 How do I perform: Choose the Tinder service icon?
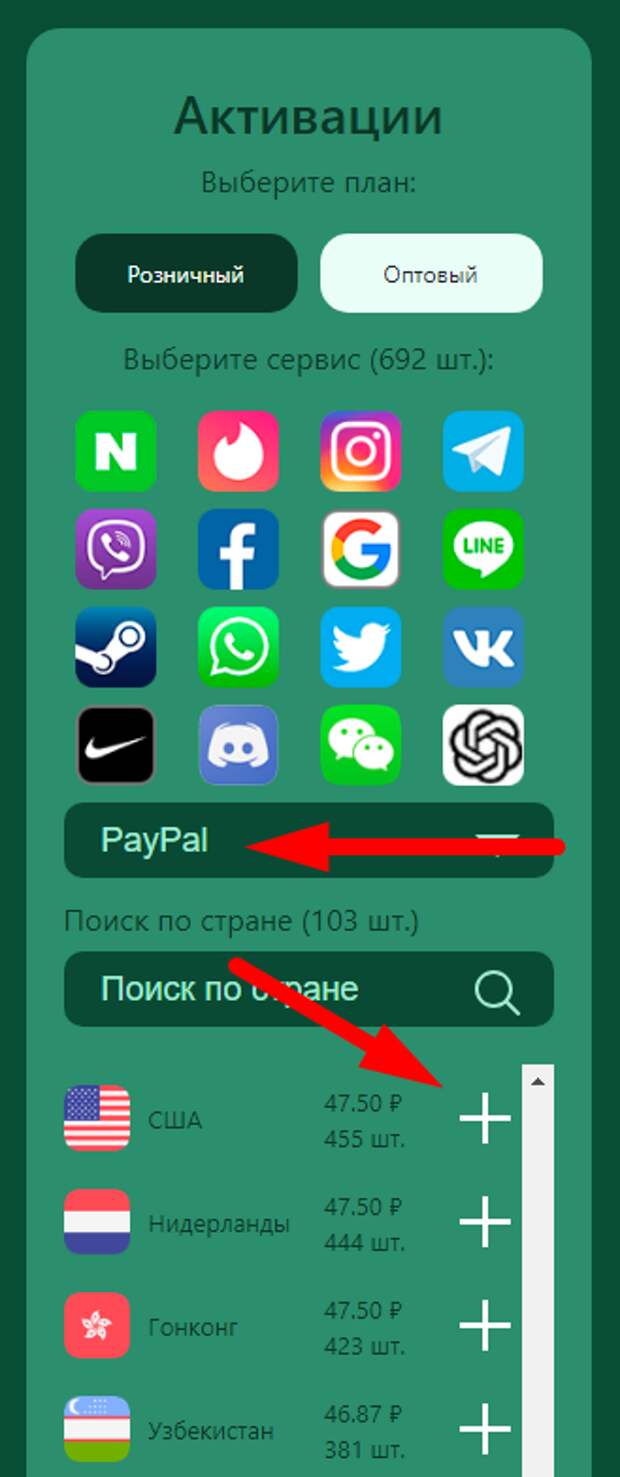[238, 451]
